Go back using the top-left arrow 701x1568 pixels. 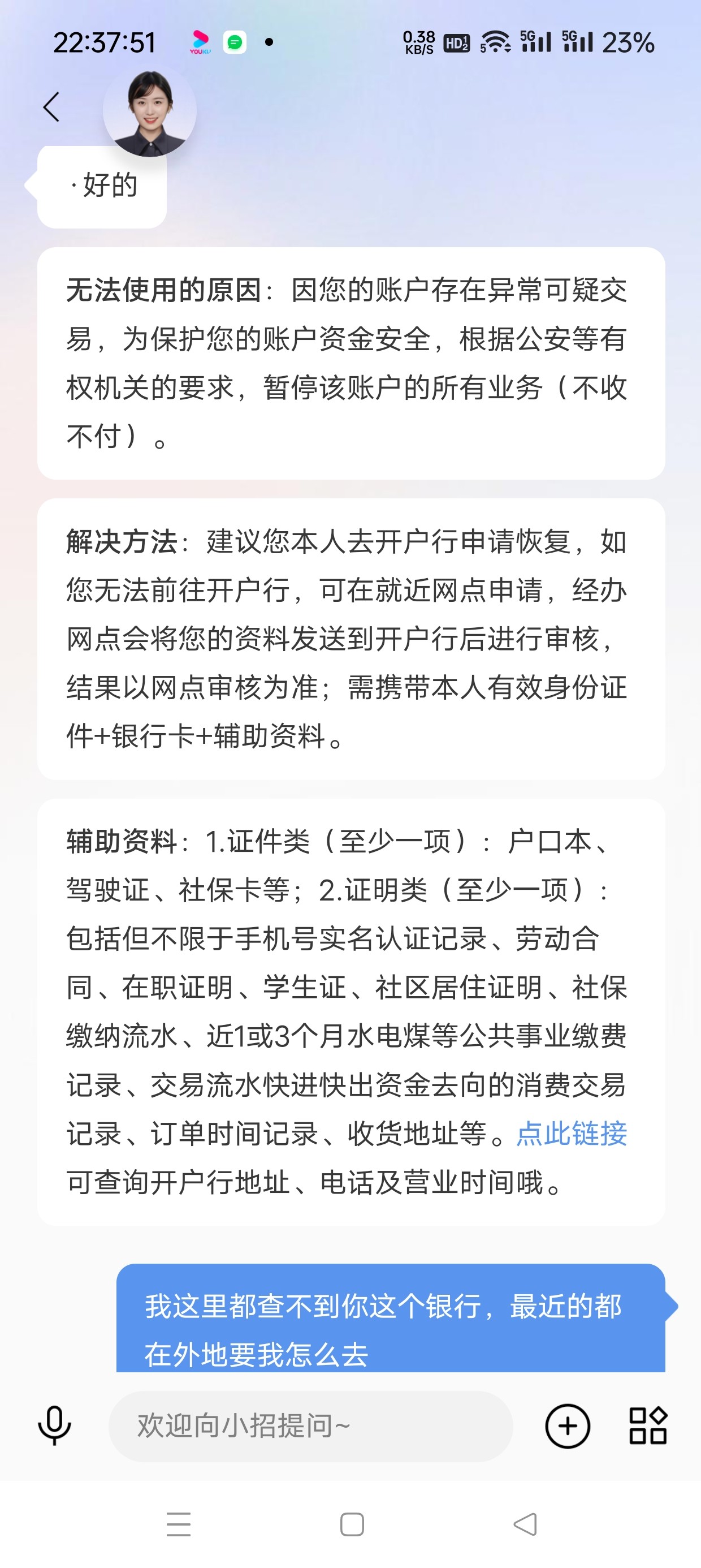pyautogui.click(x=51, y=107)
